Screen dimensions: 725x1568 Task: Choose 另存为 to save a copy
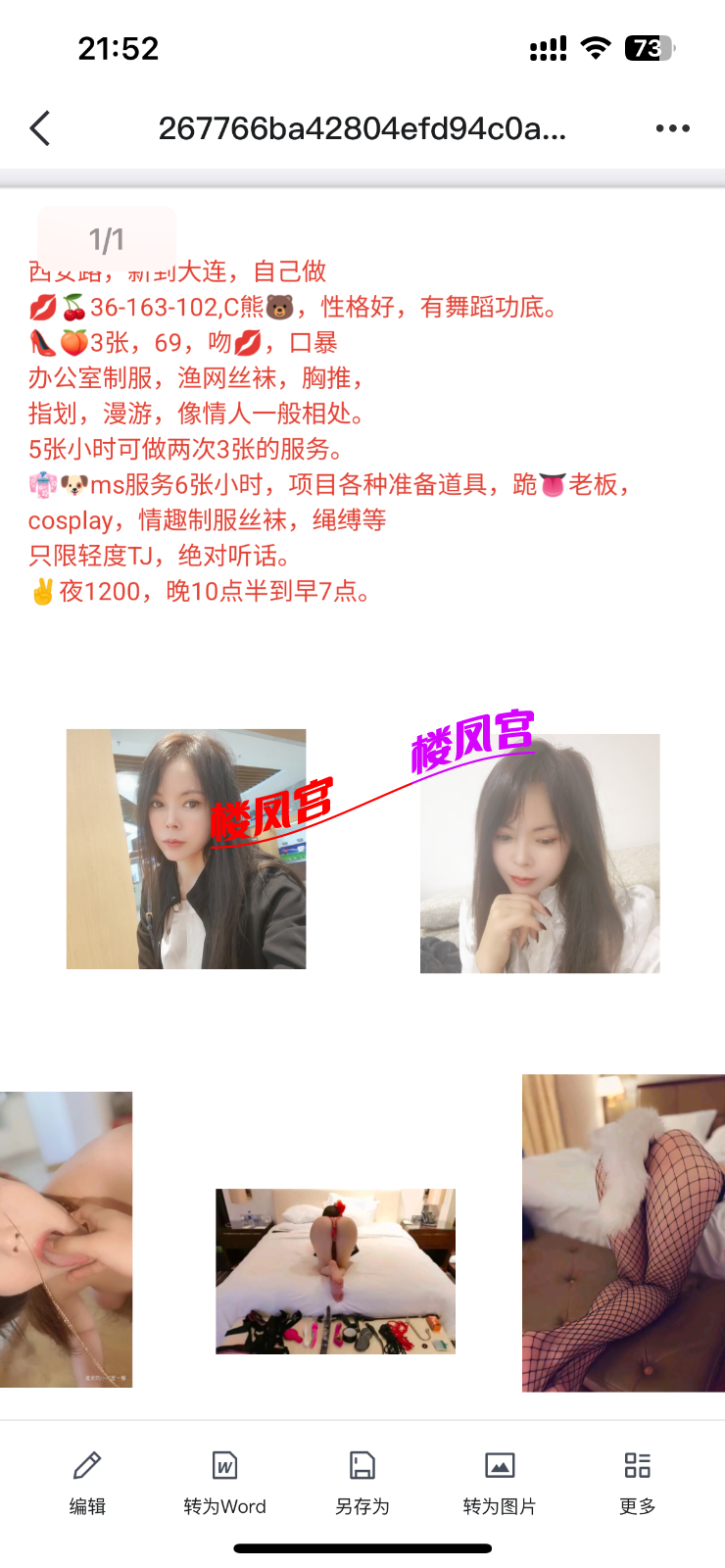362,1482
